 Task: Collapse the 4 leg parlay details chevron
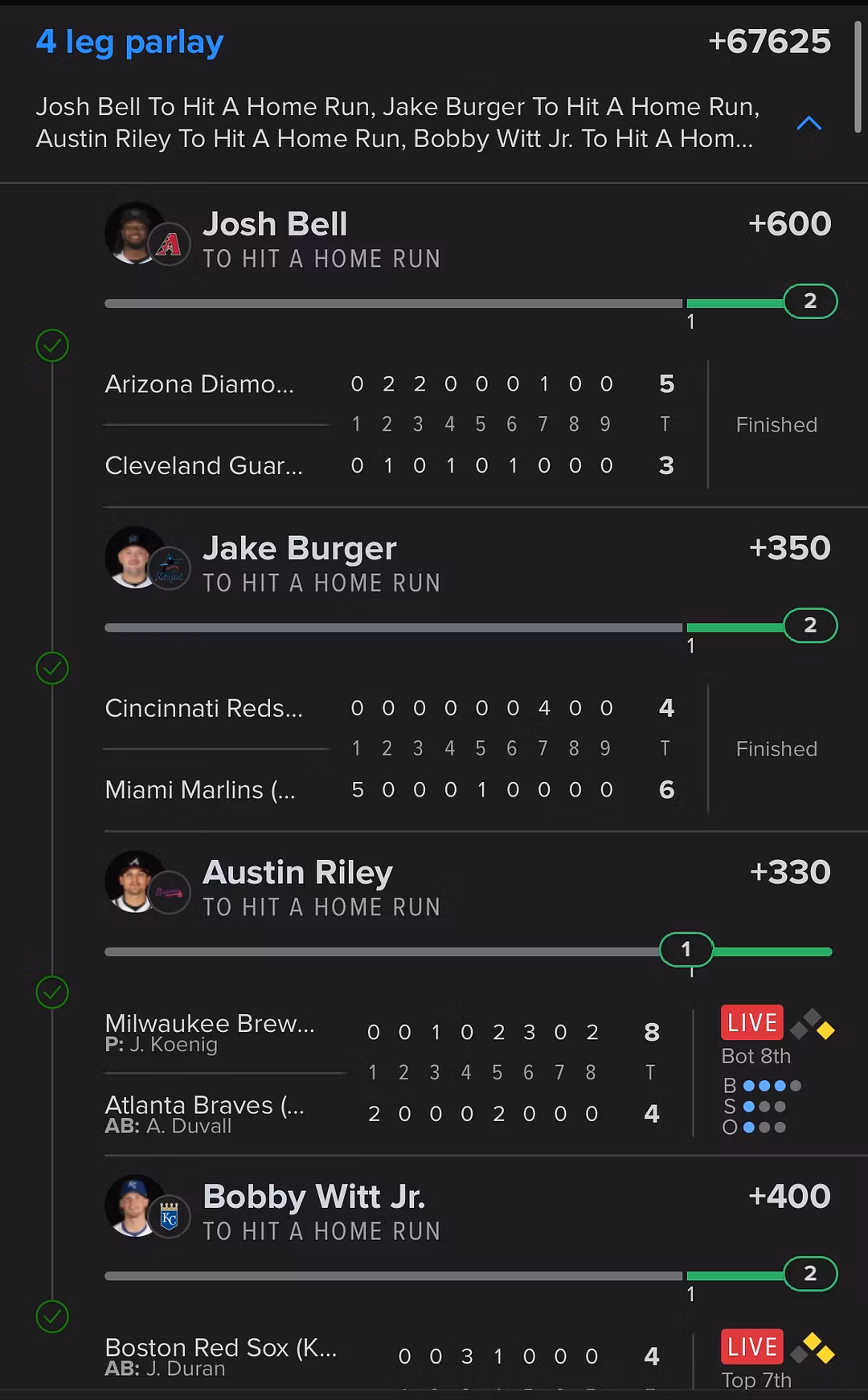click(x=809, y=123)
